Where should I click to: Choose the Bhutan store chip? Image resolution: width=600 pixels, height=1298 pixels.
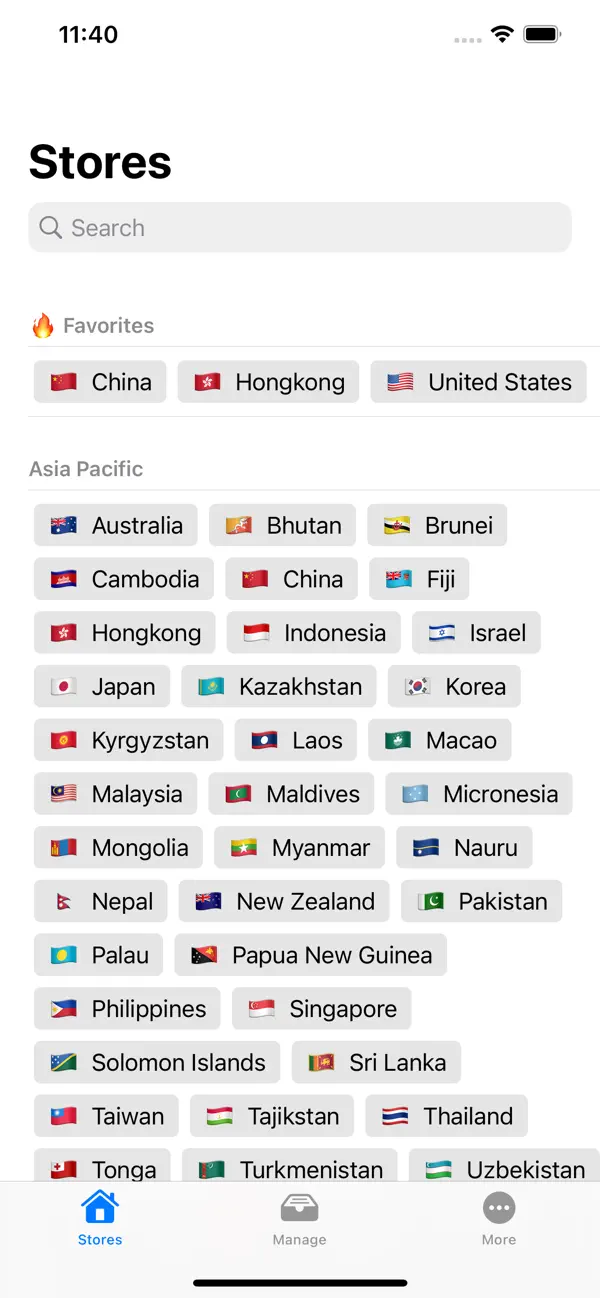[x=282, y=525]
